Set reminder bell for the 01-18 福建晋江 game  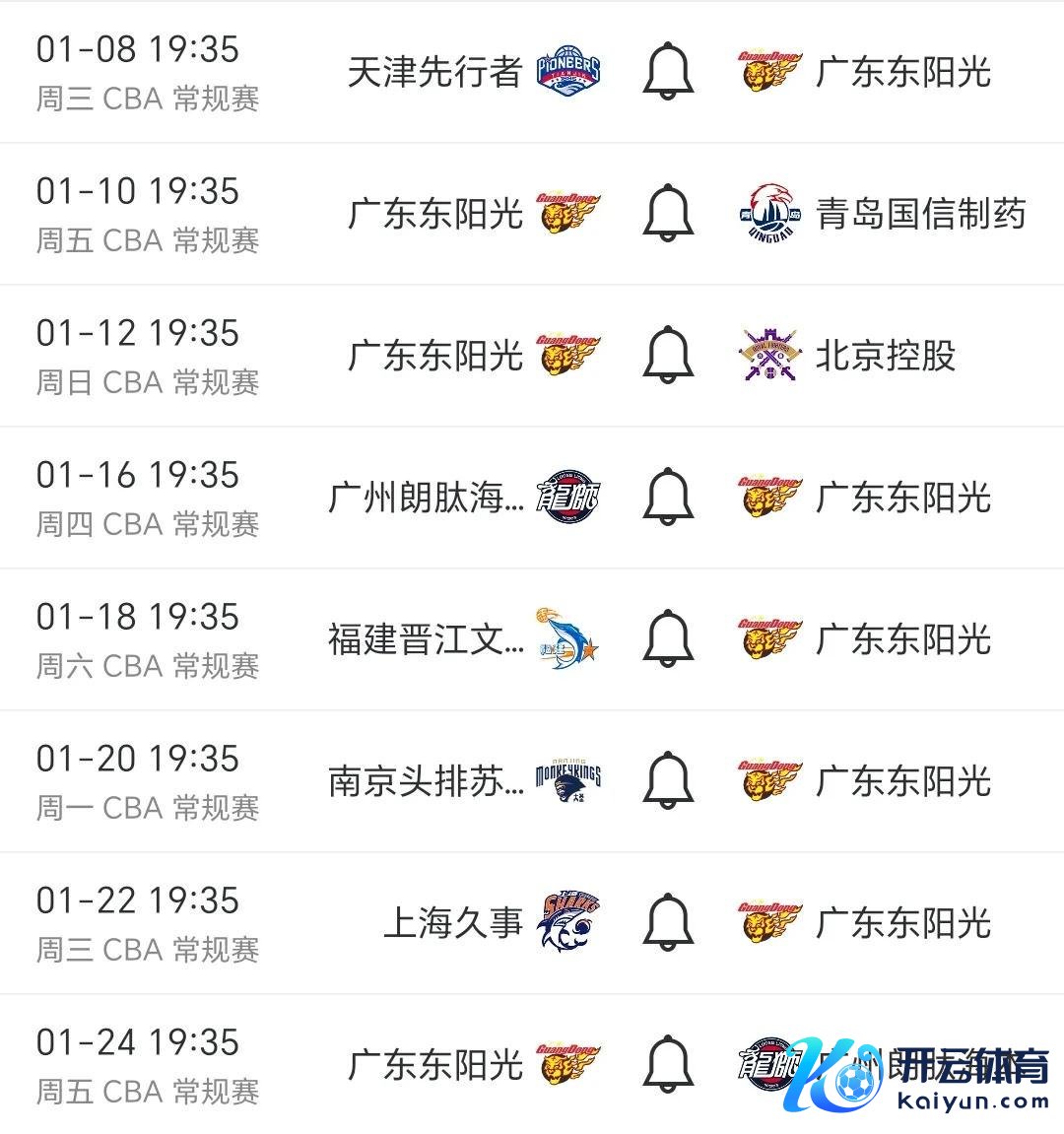[668, 638]
